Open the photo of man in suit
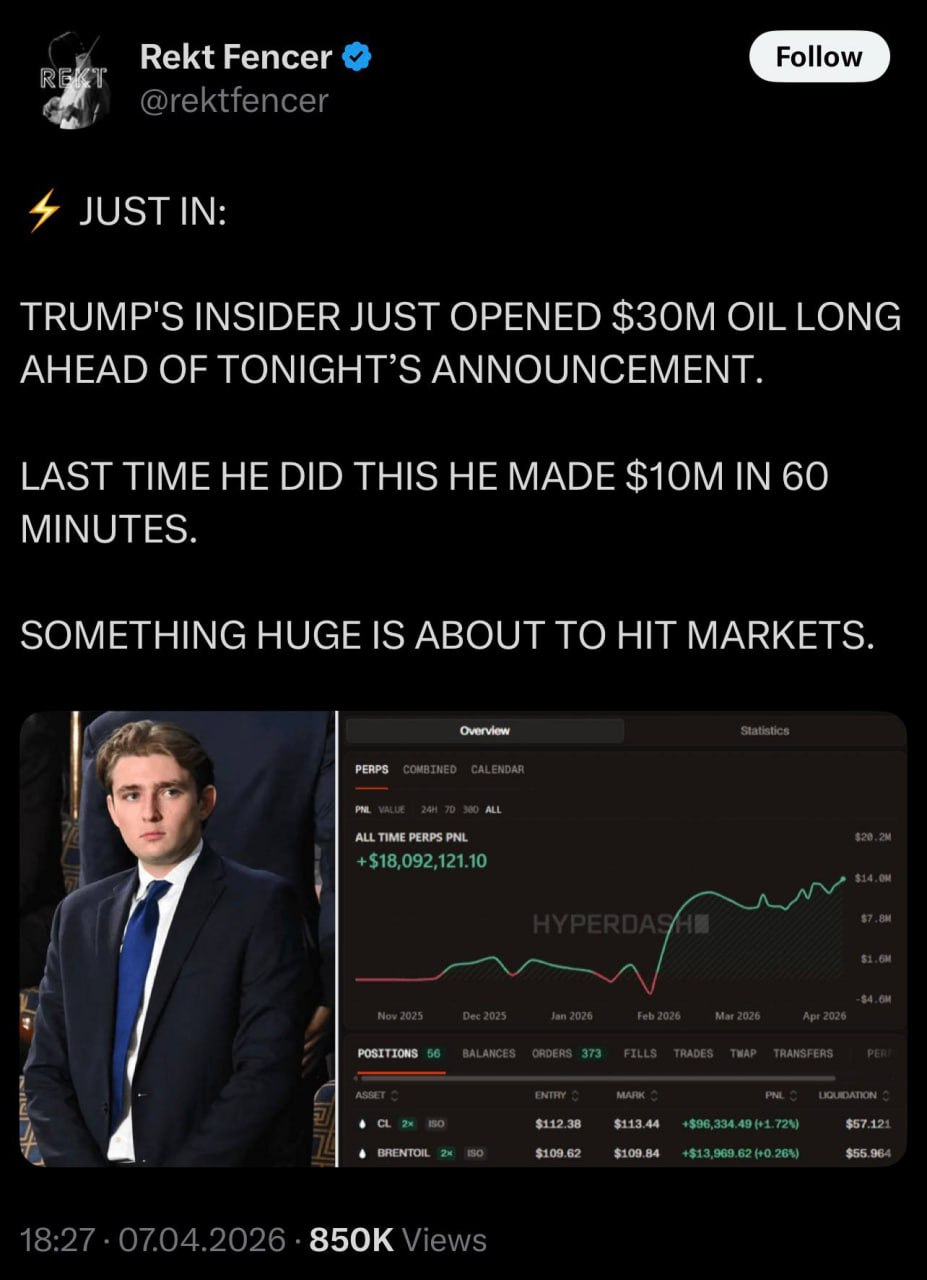 177,938
